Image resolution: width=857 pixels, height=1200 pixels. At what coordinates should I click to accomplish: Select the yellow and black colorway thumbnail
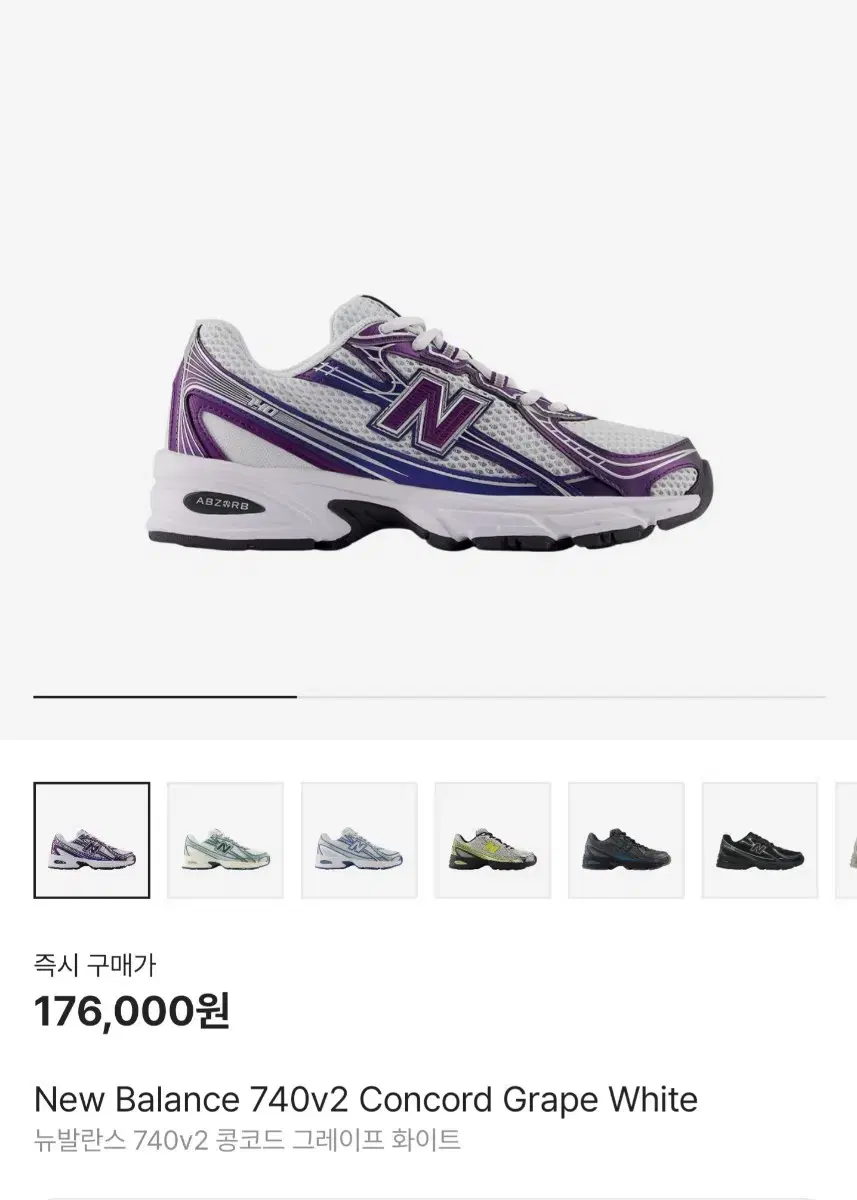[x=492, y=840]
